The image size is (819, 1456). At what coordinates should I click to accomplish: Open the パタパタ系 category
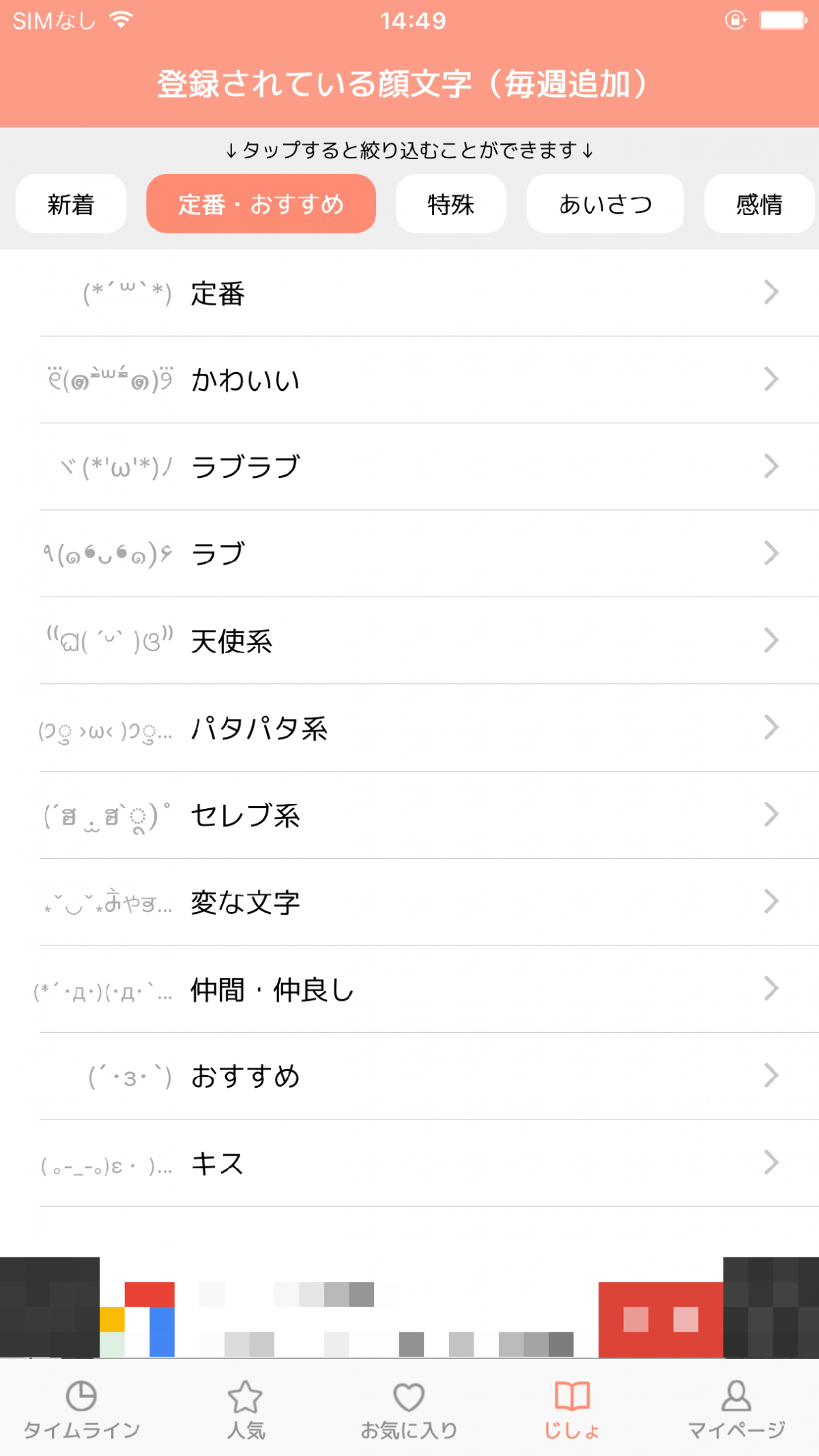[409, 728]
